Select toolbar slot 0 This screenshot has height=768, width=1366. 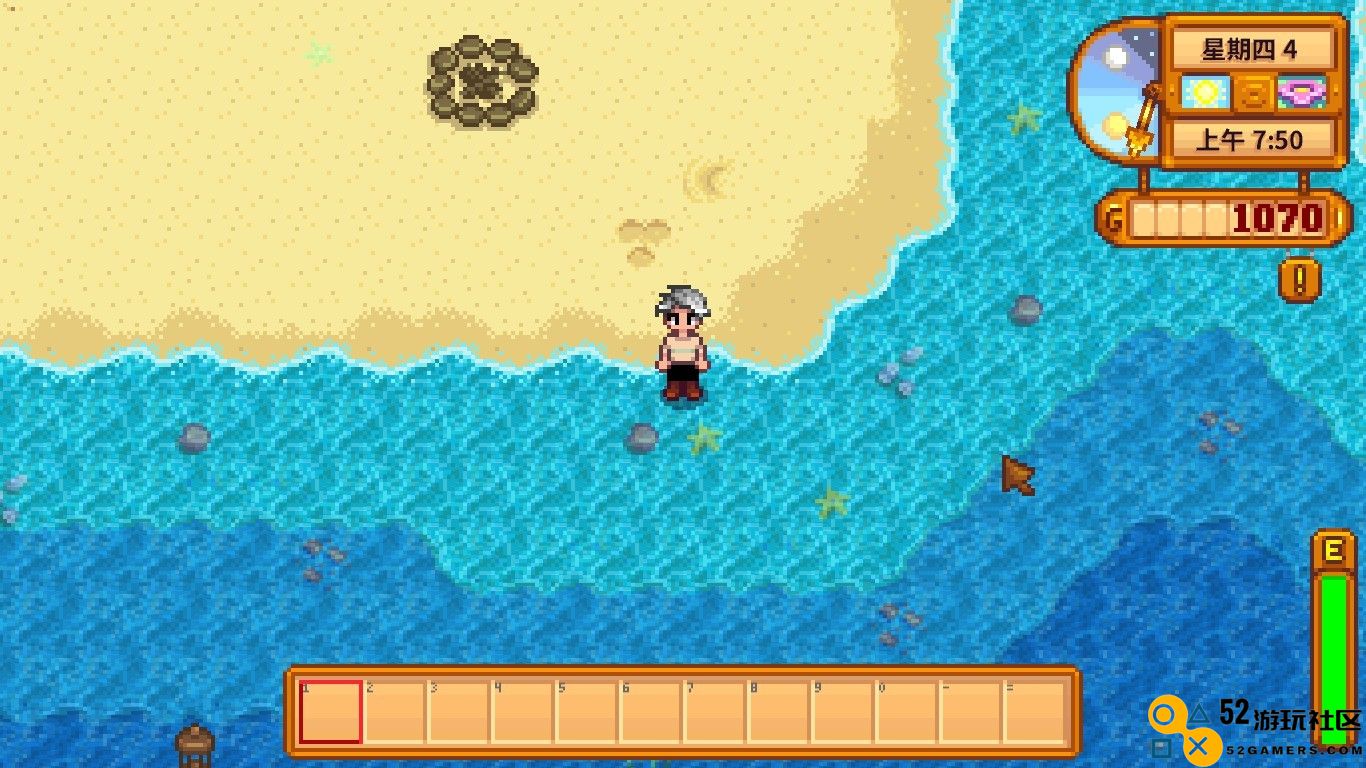(906, 712)
